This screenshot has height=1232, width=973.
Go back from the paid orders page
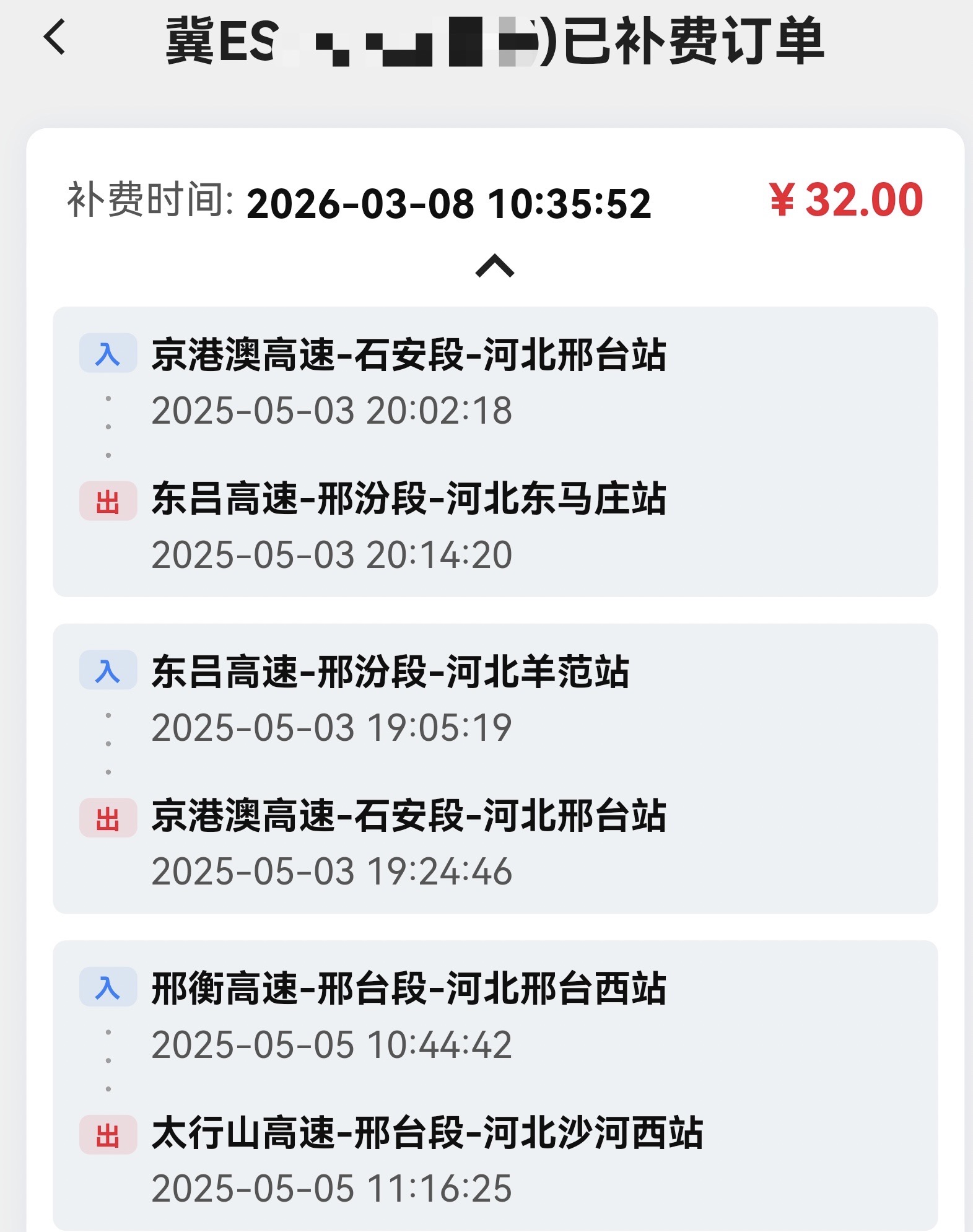[x=55, y=37]
